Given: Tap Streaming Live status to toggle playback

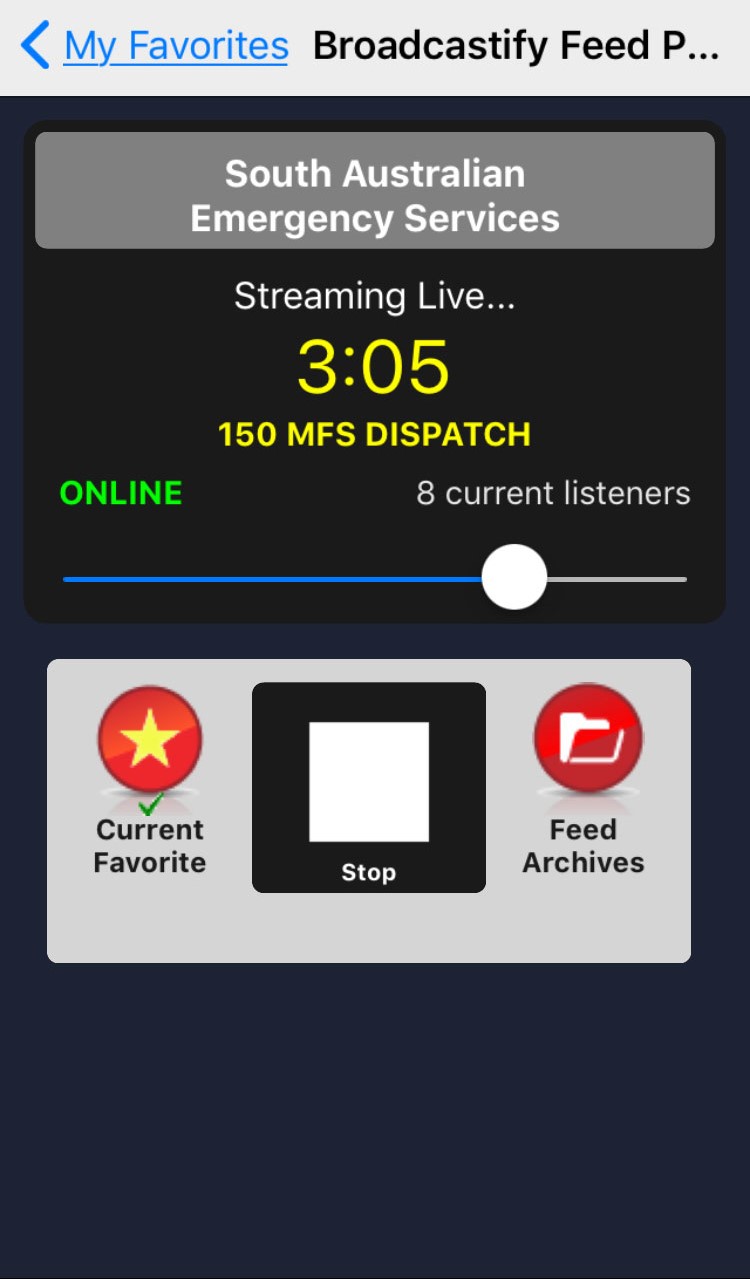Looking at the screenshot, I should [x=375, y=295].
